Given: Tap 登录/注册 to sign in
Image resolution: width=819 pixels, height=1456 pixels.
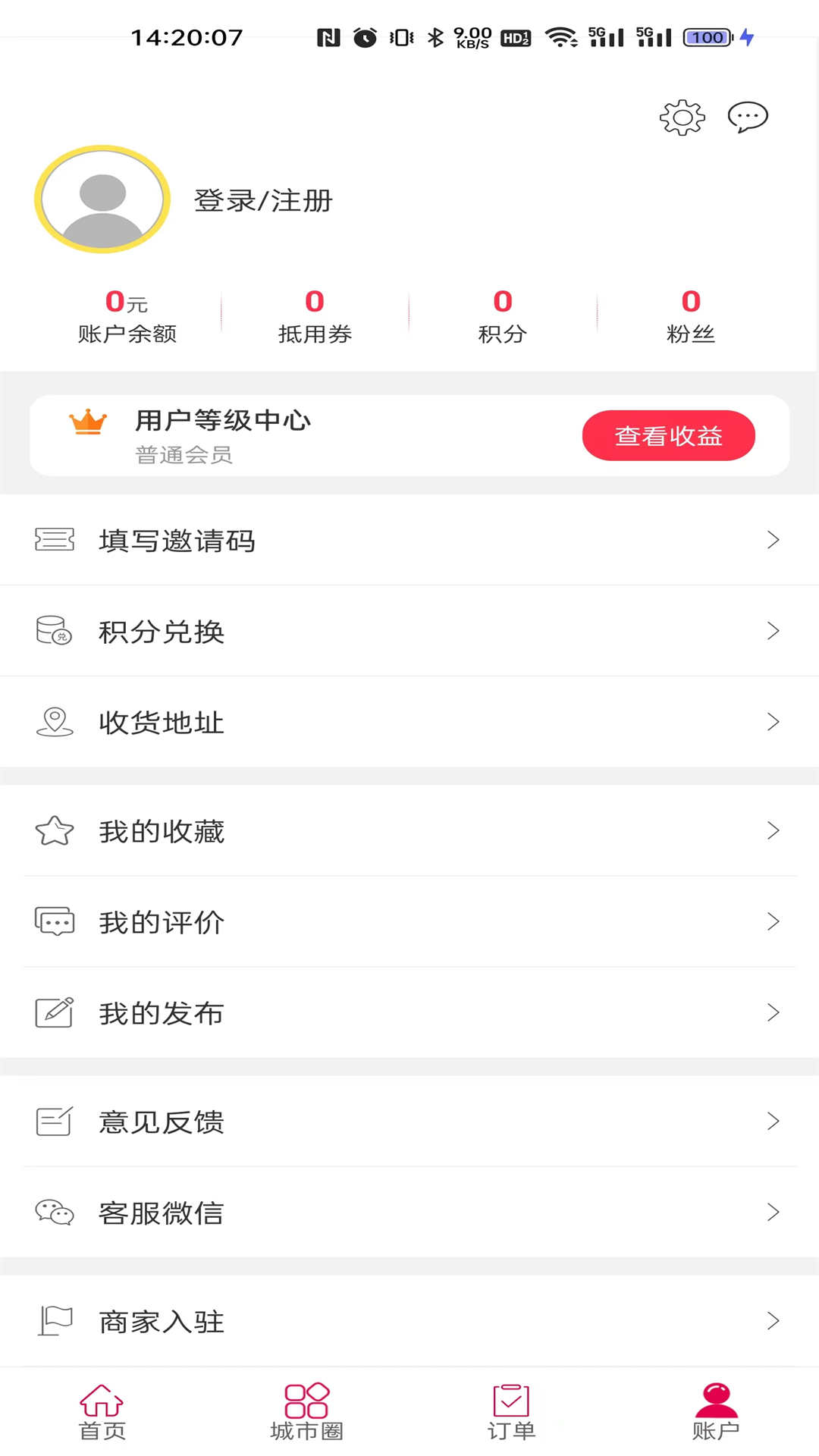Looking at the screenshot, I should (262, 201).
